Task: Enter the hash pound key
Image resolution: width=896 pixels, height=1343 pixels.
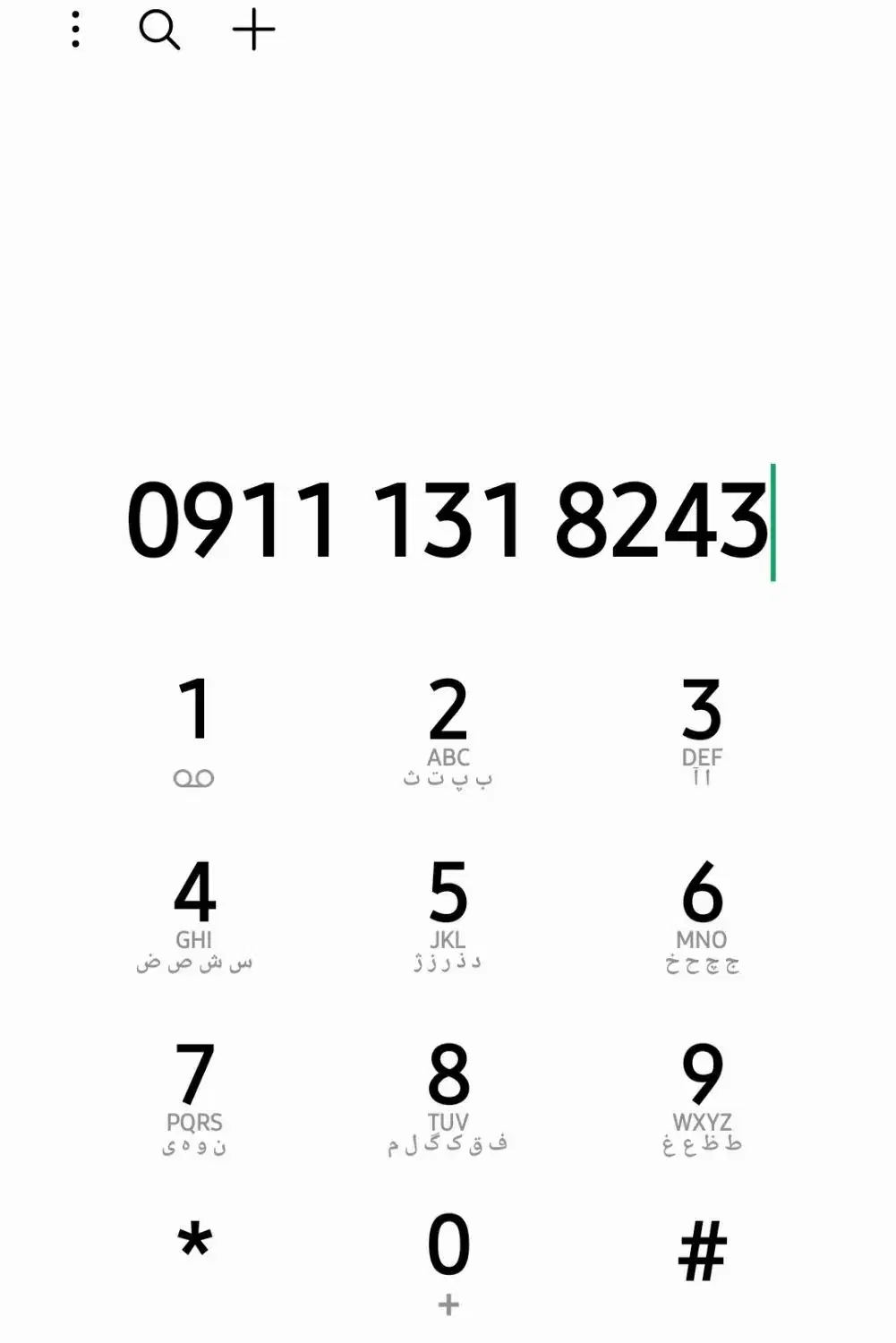Action: tap(702, 1251)
